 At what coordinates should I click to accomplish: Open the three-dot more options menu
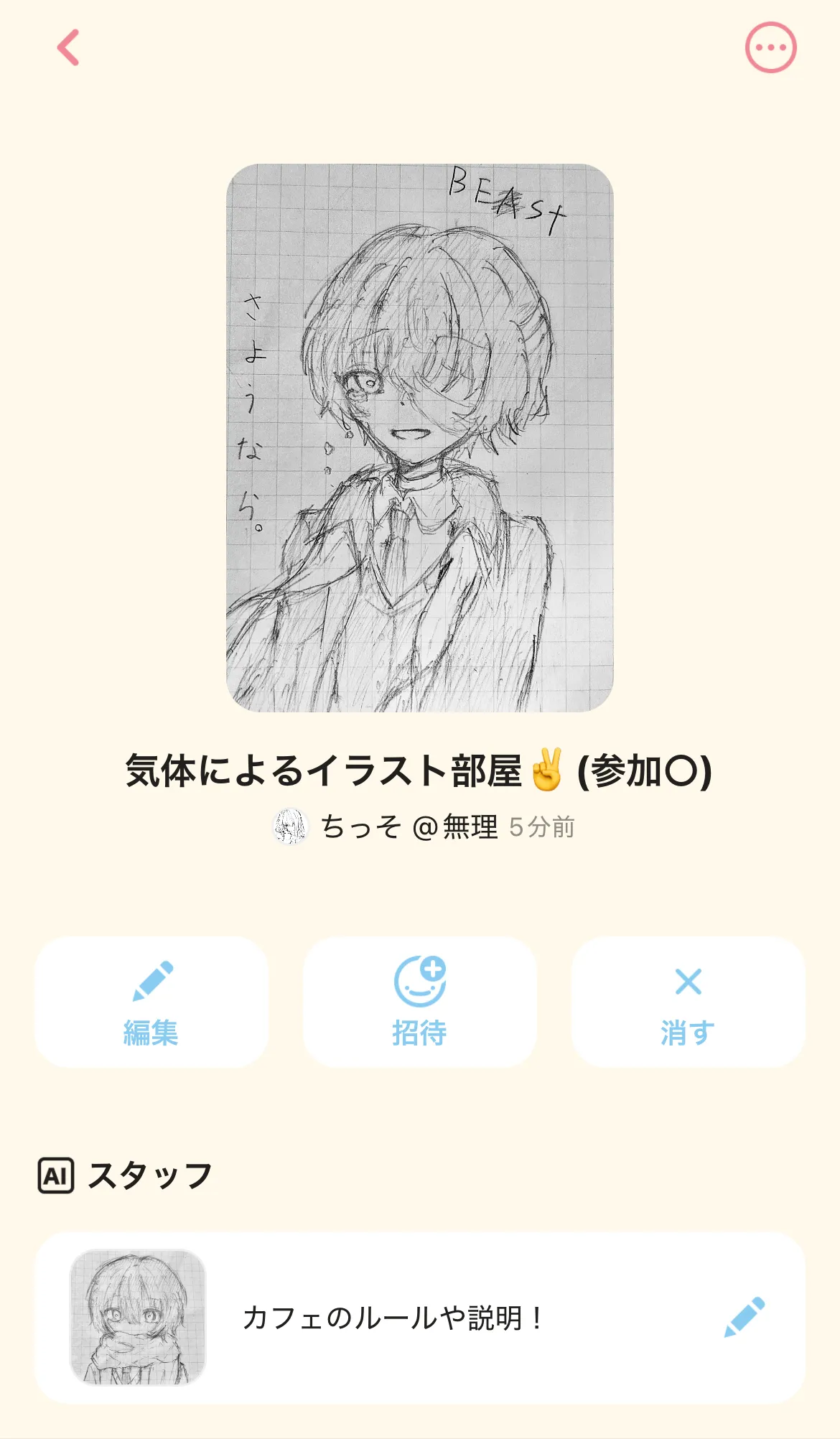pyautogui.click(x=770, y=48)
